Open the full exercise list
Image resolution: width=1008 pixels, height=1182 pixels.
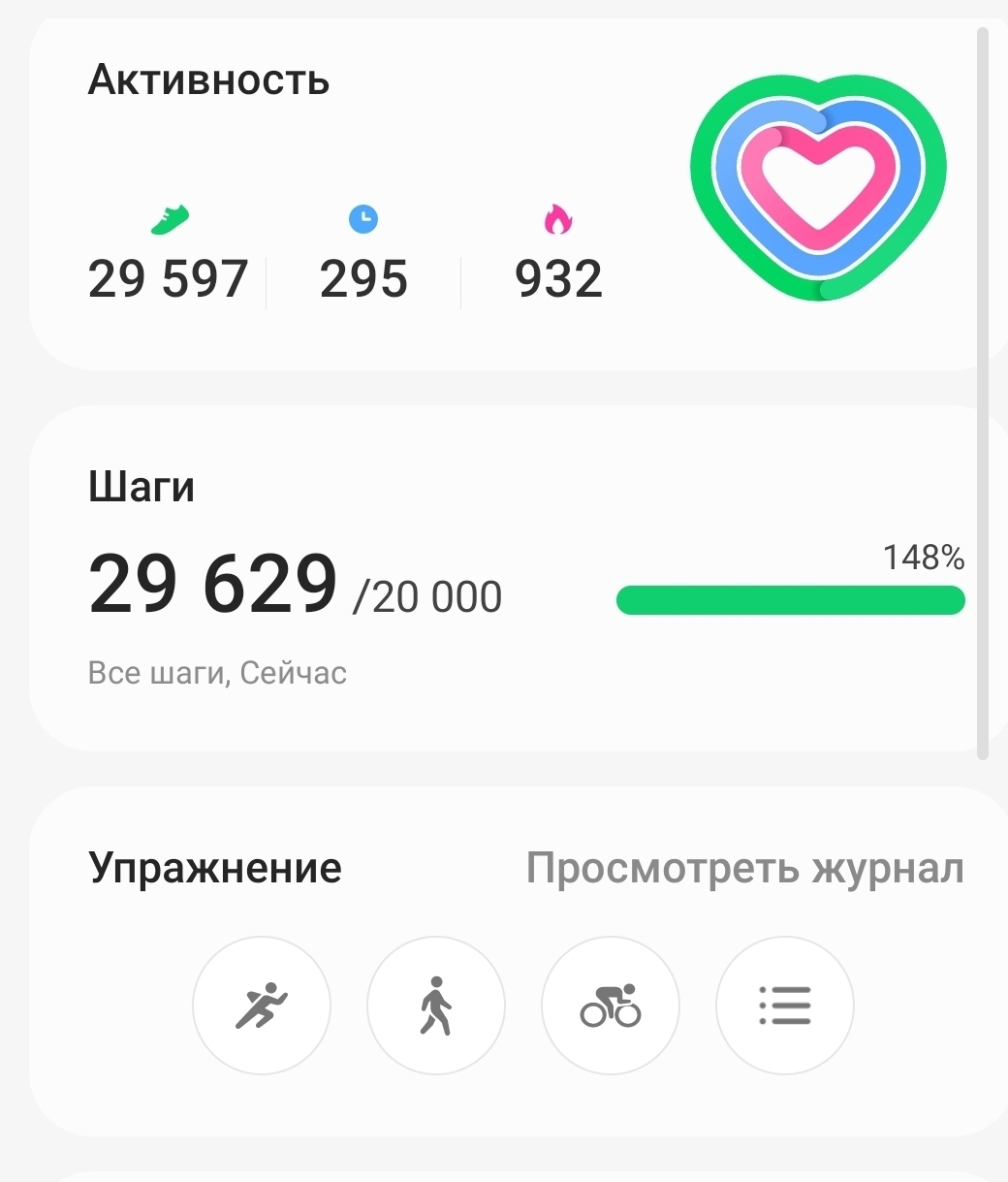[x=784, y=1006]
